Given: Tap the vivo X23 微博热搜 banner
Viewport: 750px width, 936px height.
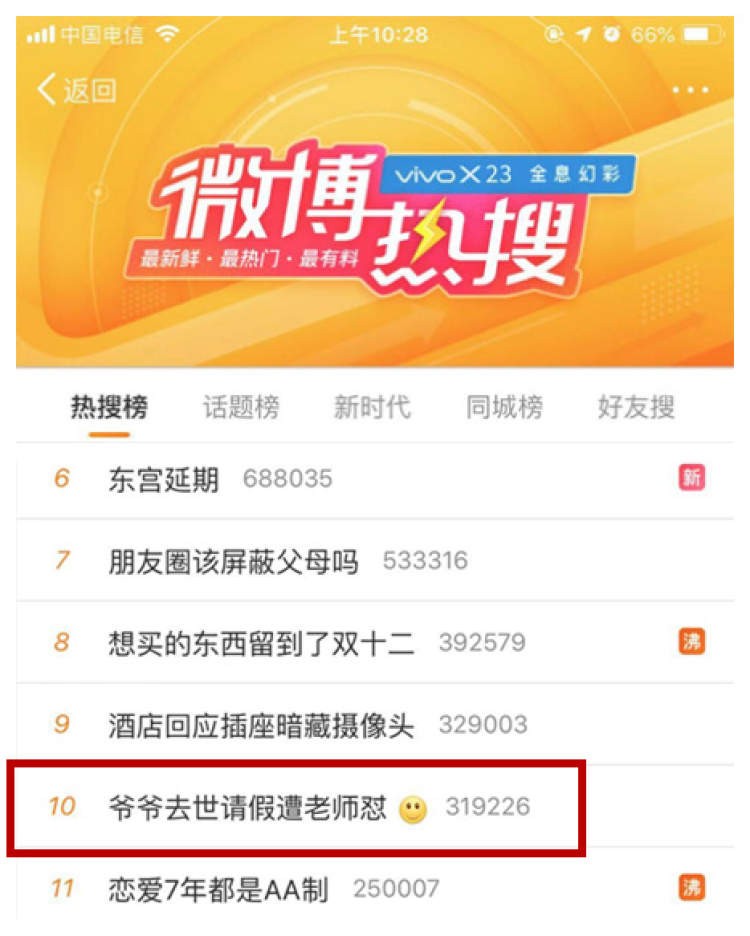Looking at the screenshot, I should pos(375,215).
